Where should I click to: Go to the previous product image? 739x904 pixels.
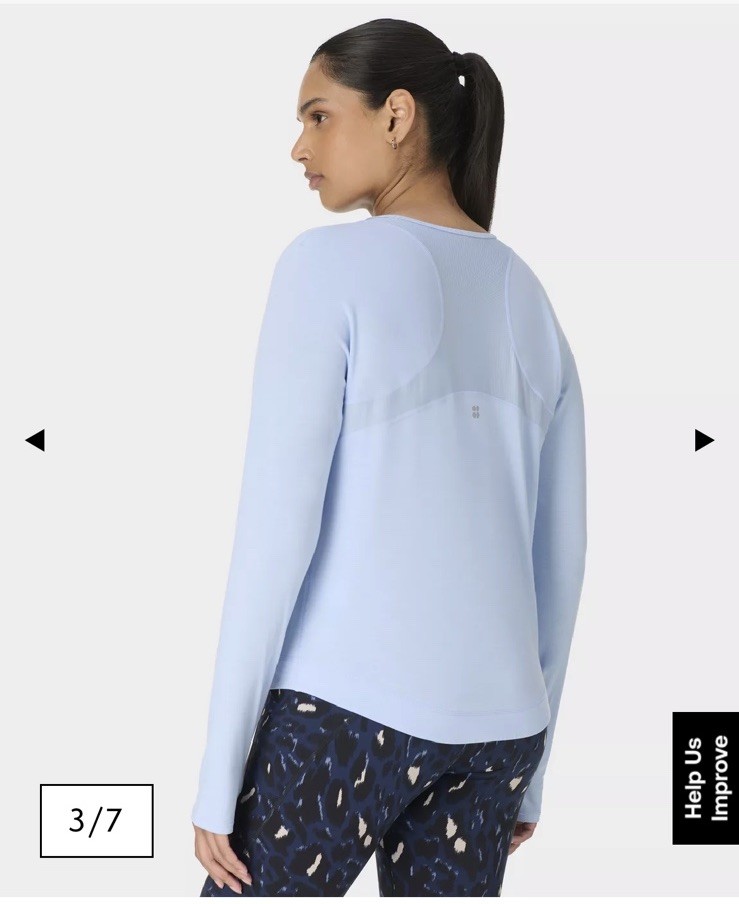[35, 440]
